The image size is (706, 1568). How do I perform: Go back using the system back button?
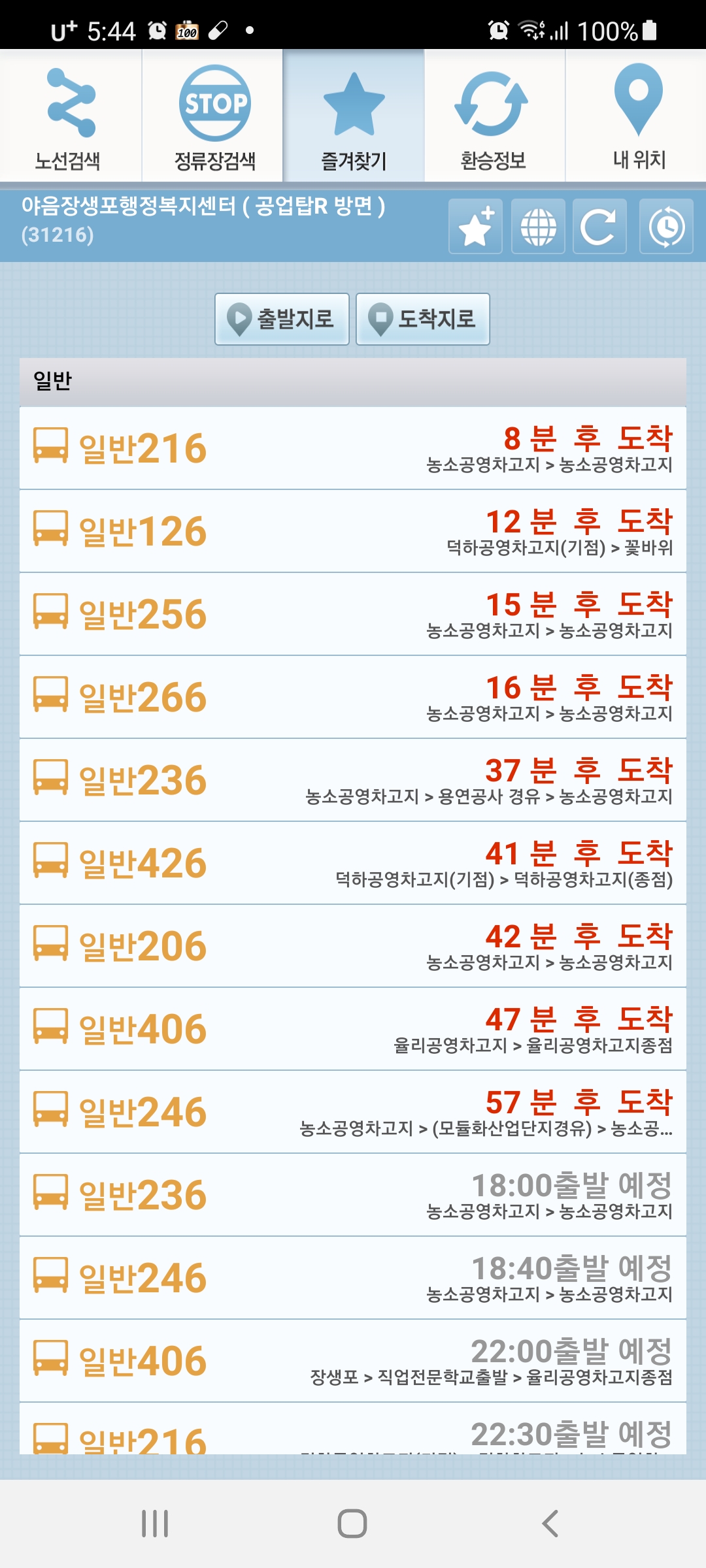tap(550, 1524)
